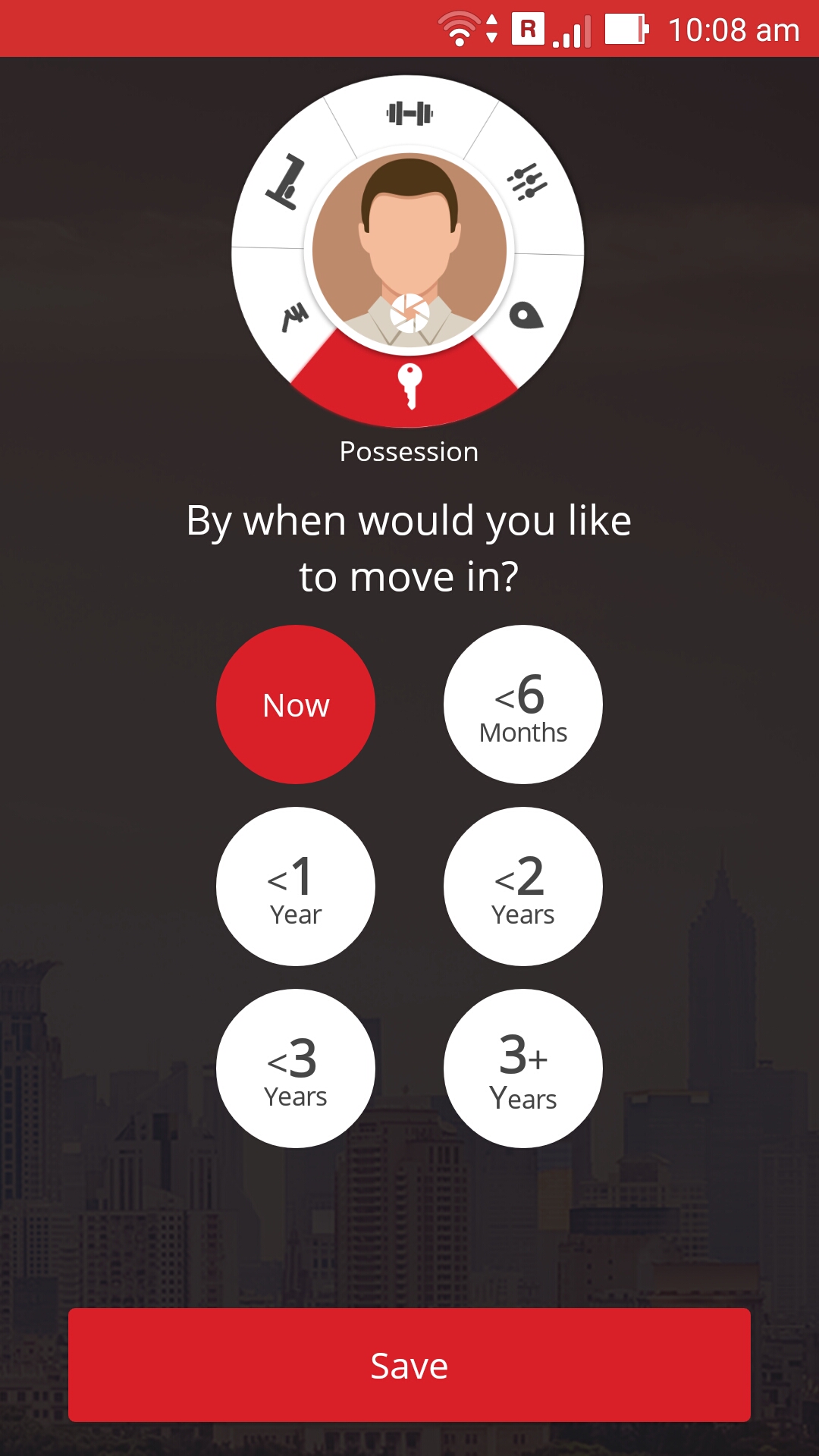This screenshot has height=1456, width=819.
Task: Open the microscope wheel segment
Action: pyautogui.click(x=286, y=183)
